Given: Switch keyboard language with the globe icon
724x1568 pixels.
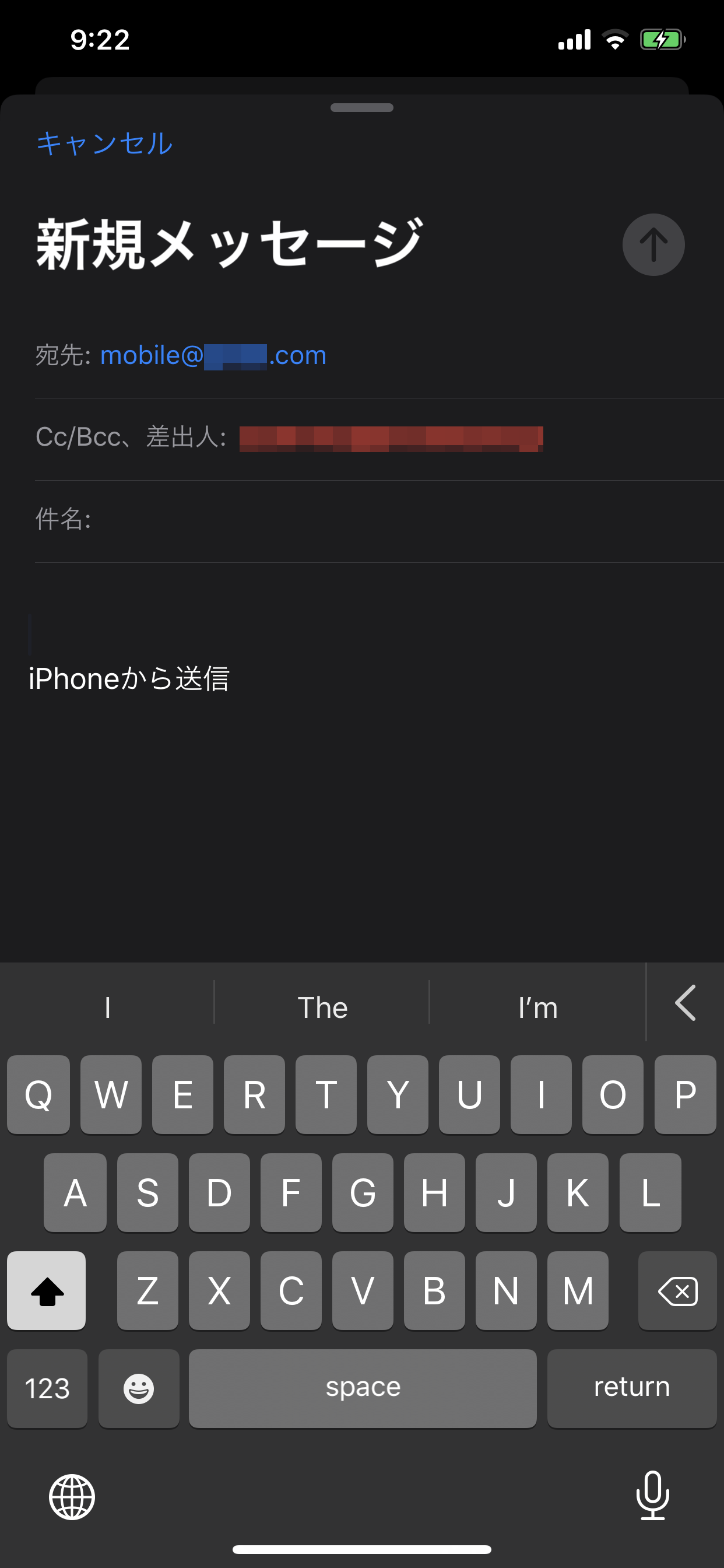Looking at the screenshot, I should [72, 1497].
